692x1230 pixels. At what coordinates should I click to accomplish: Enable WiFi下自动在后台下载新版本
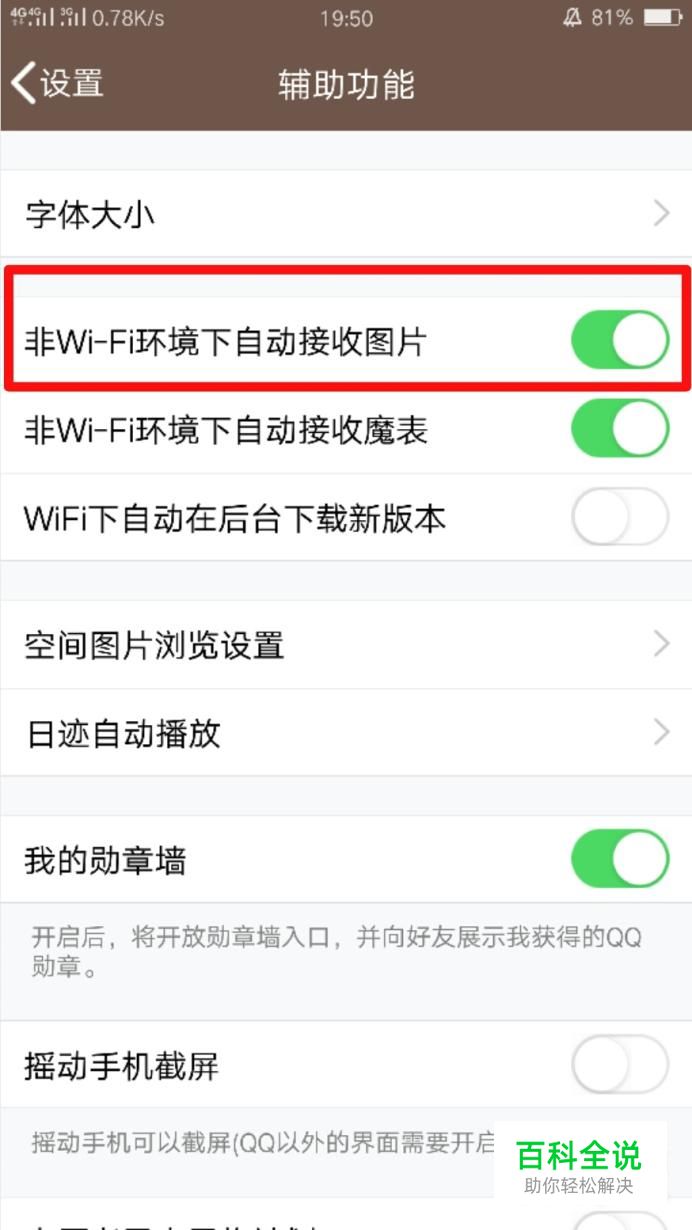(619, 517)
